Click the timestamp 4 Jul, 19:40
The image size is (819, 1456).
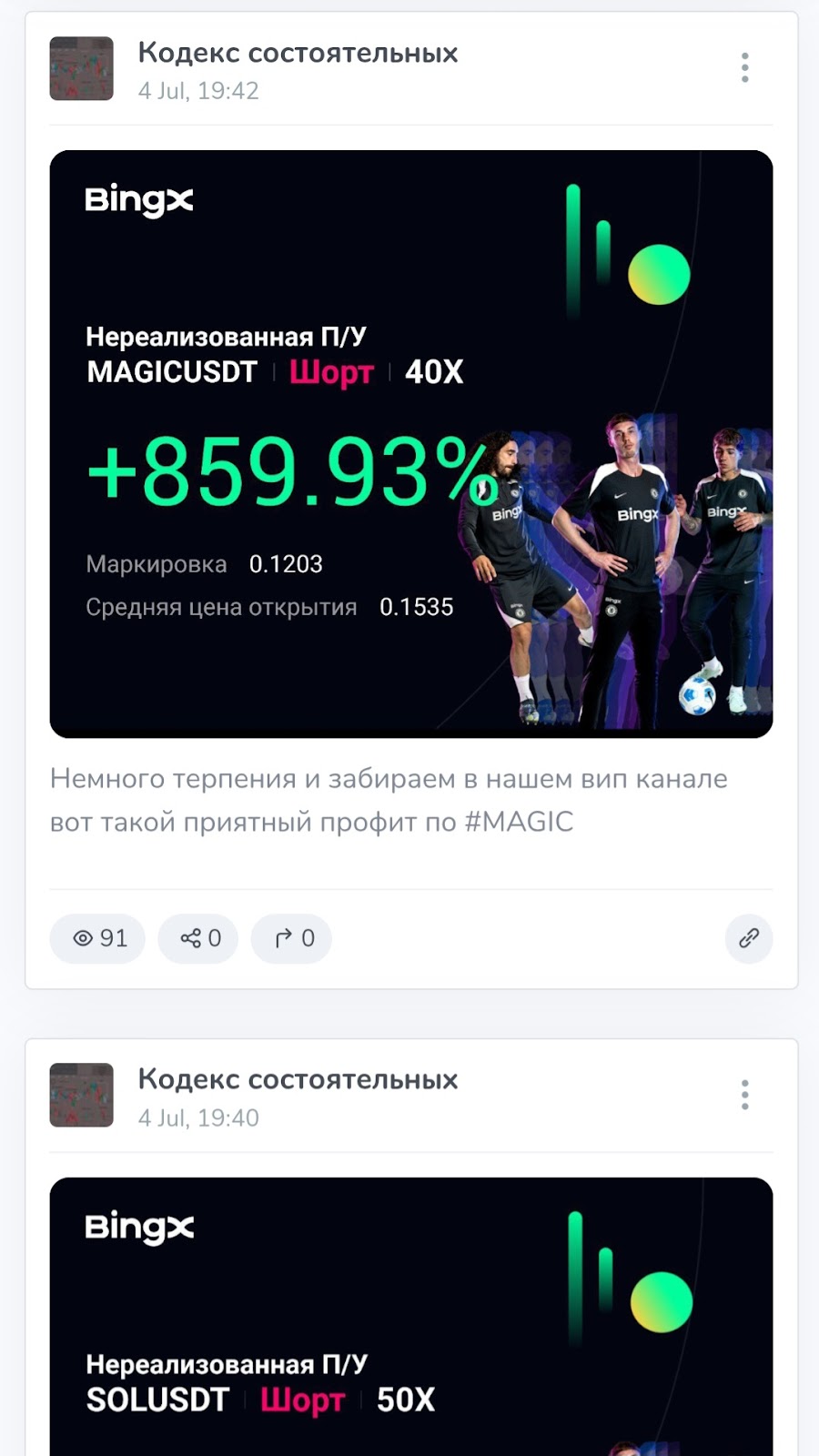198,1118
